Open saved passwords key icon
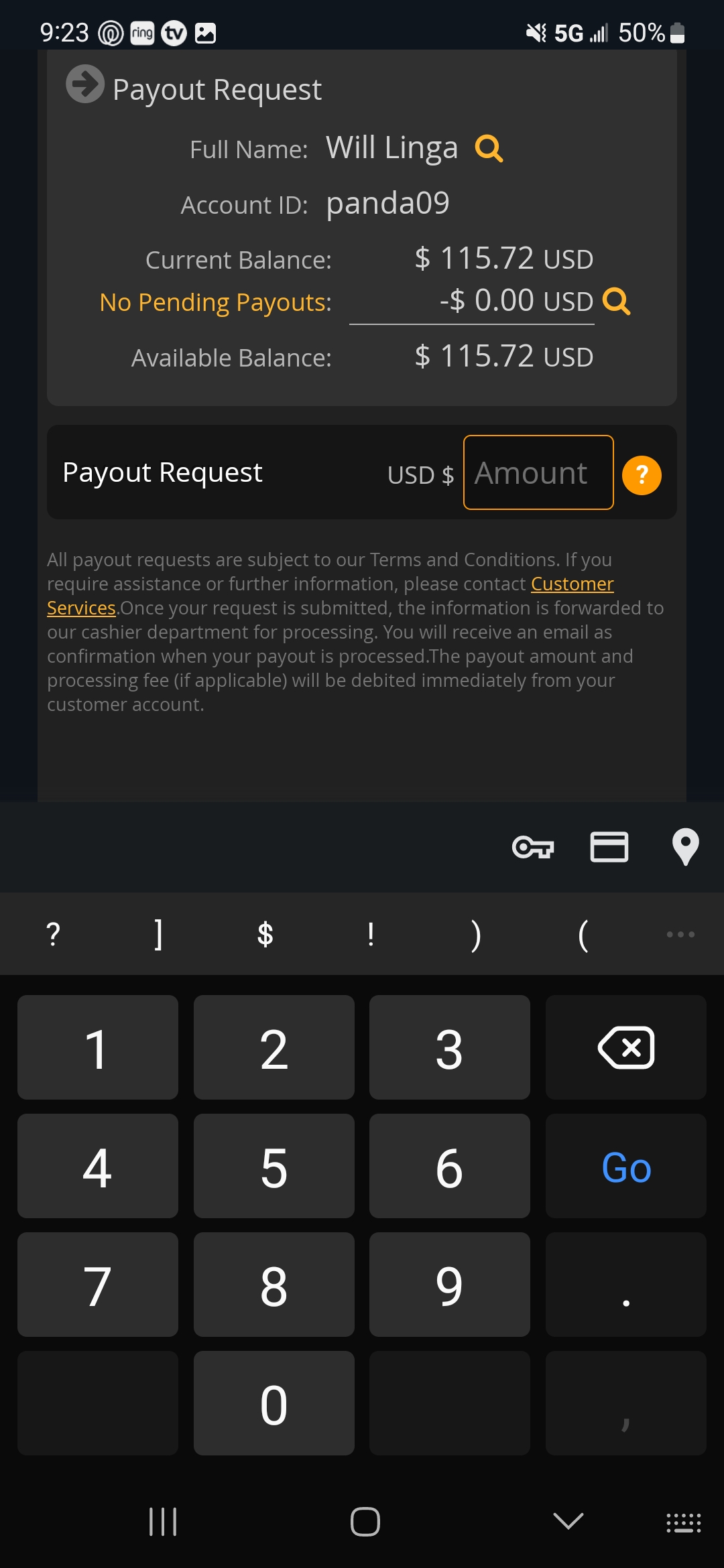724x1568 pixels. point(533,848)
